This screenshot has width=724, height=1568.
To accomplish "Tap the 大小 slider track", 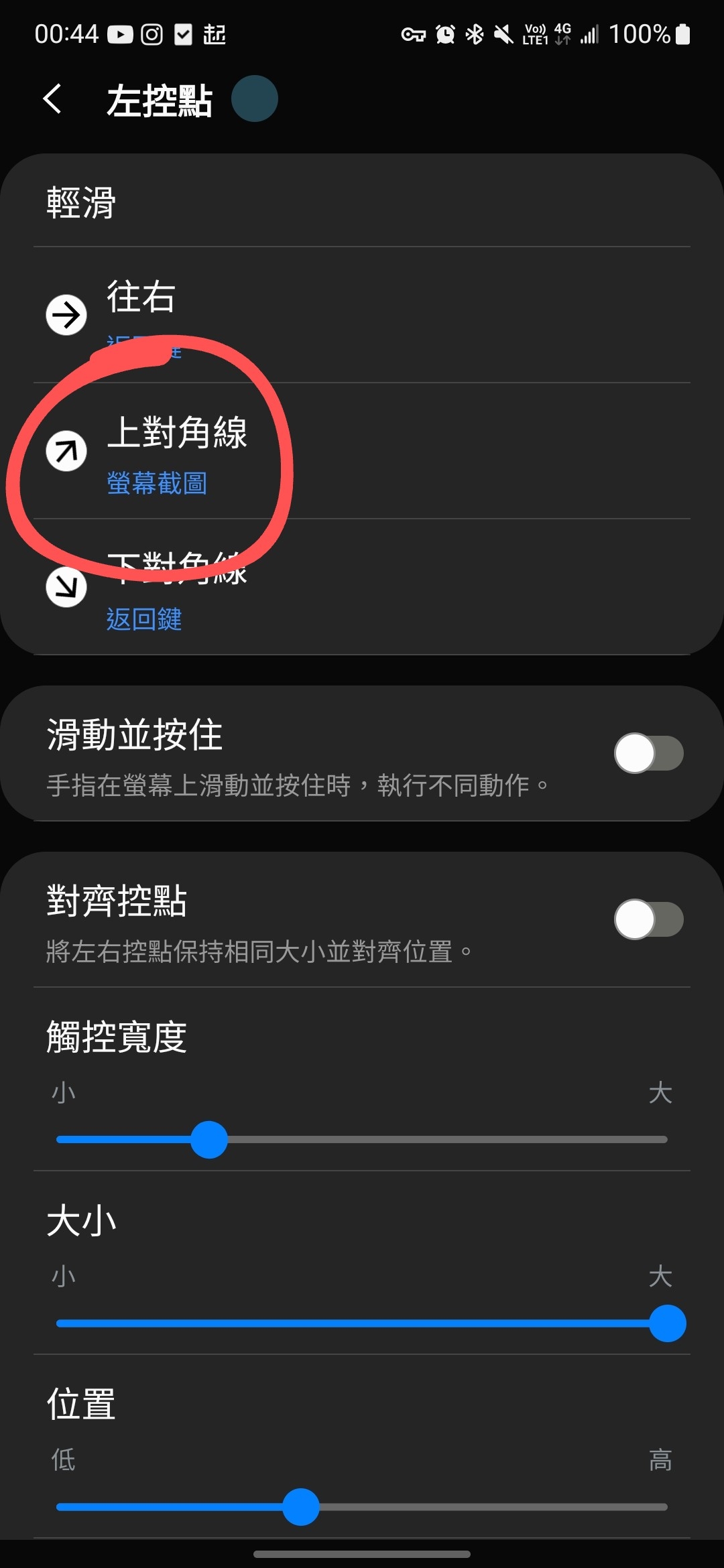I will coord(362,1323).
